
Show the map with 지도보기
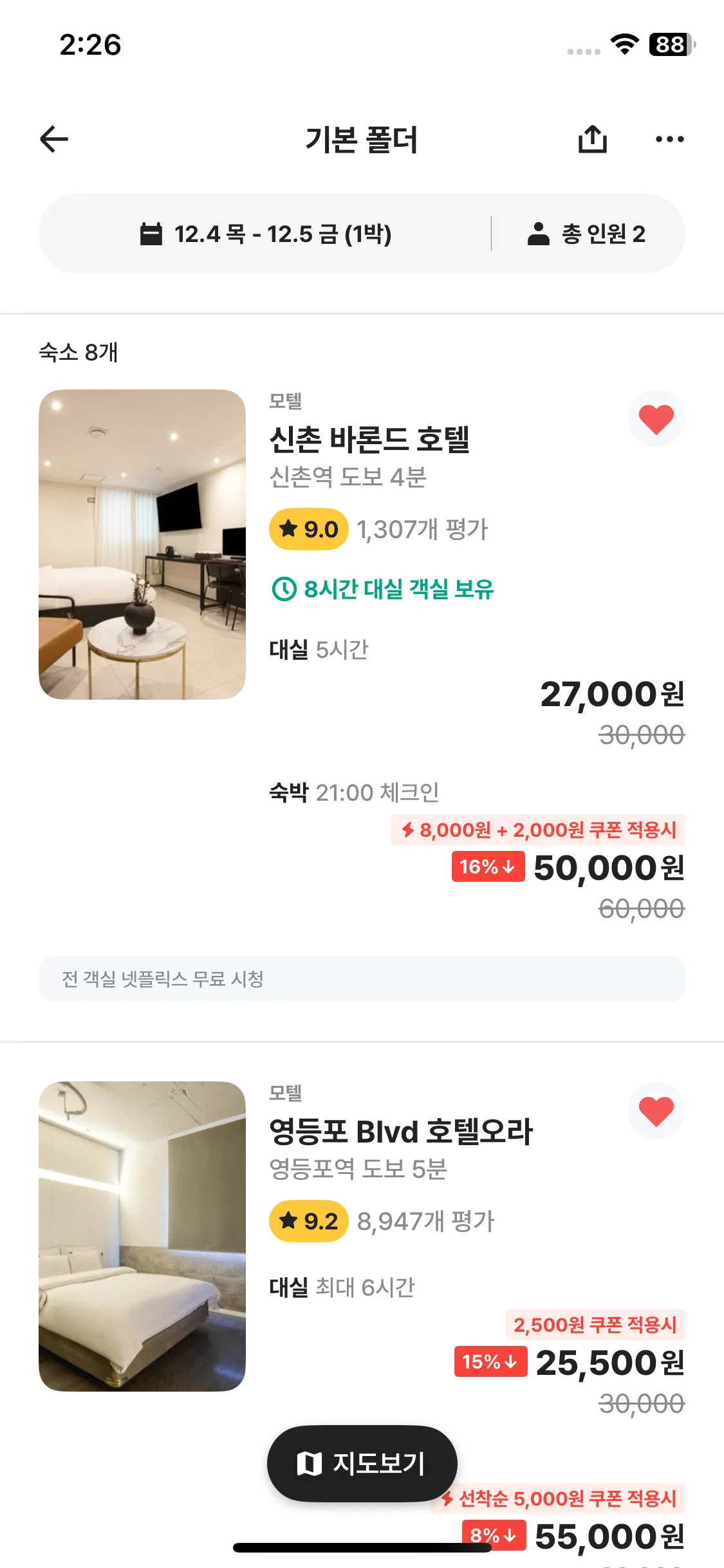click(x=362, y=1464)
